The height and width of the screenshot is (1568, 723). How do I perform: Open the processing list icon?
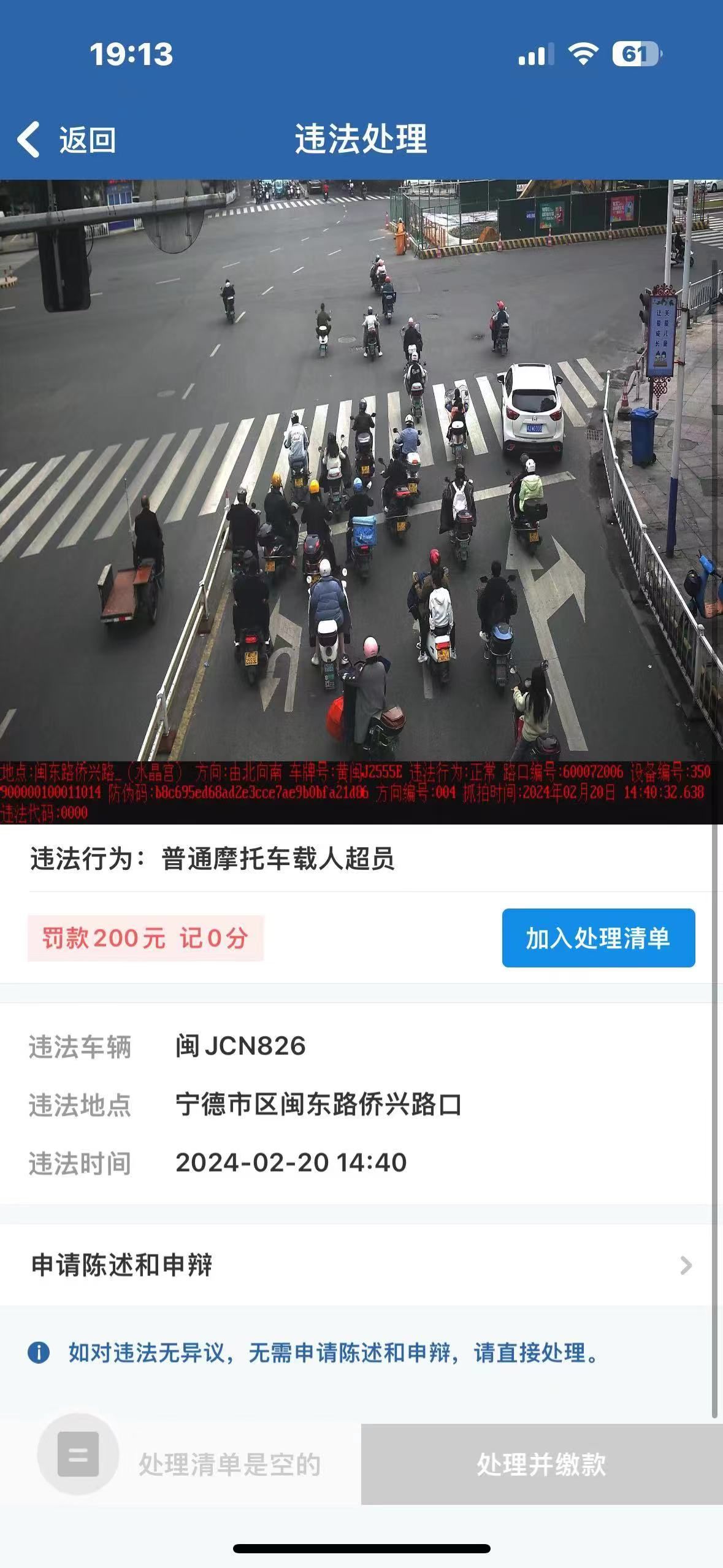[78, 1455]
